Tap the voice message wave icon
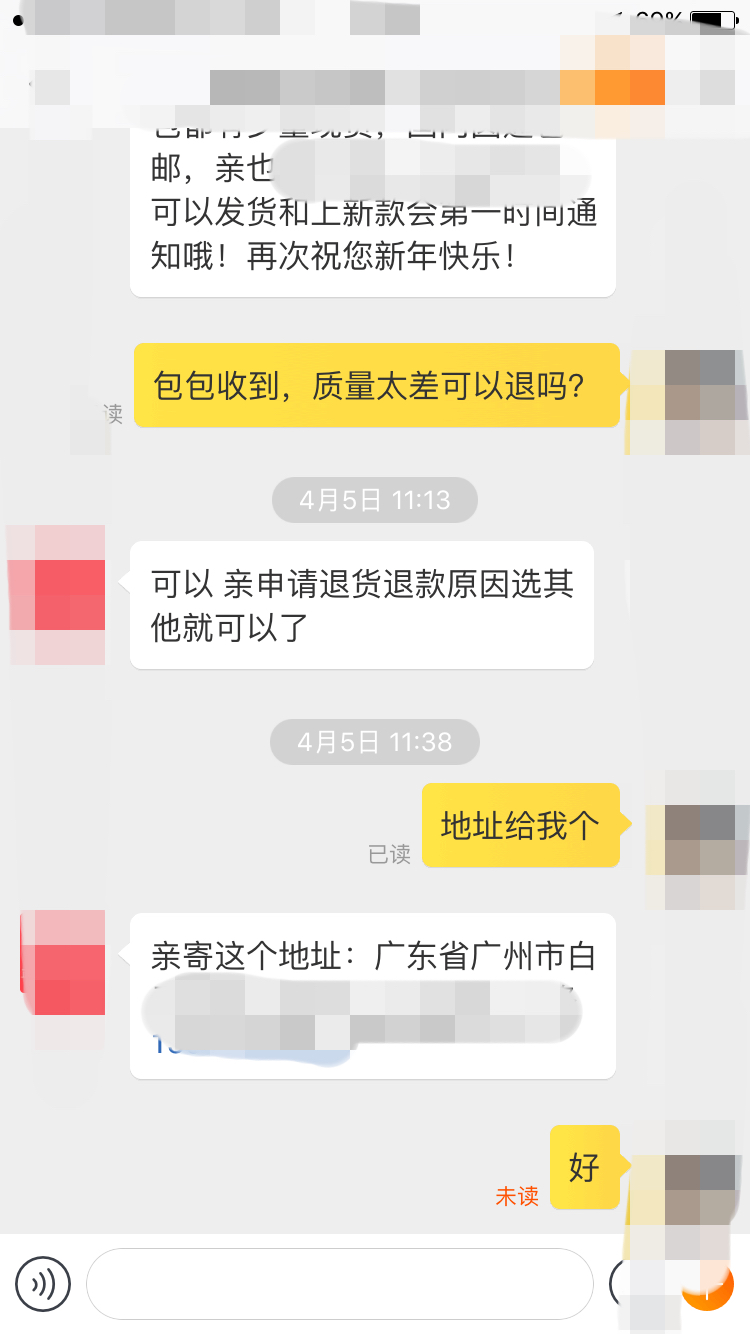This screenshot has height=1334, width=750. tap(45, 1283)
